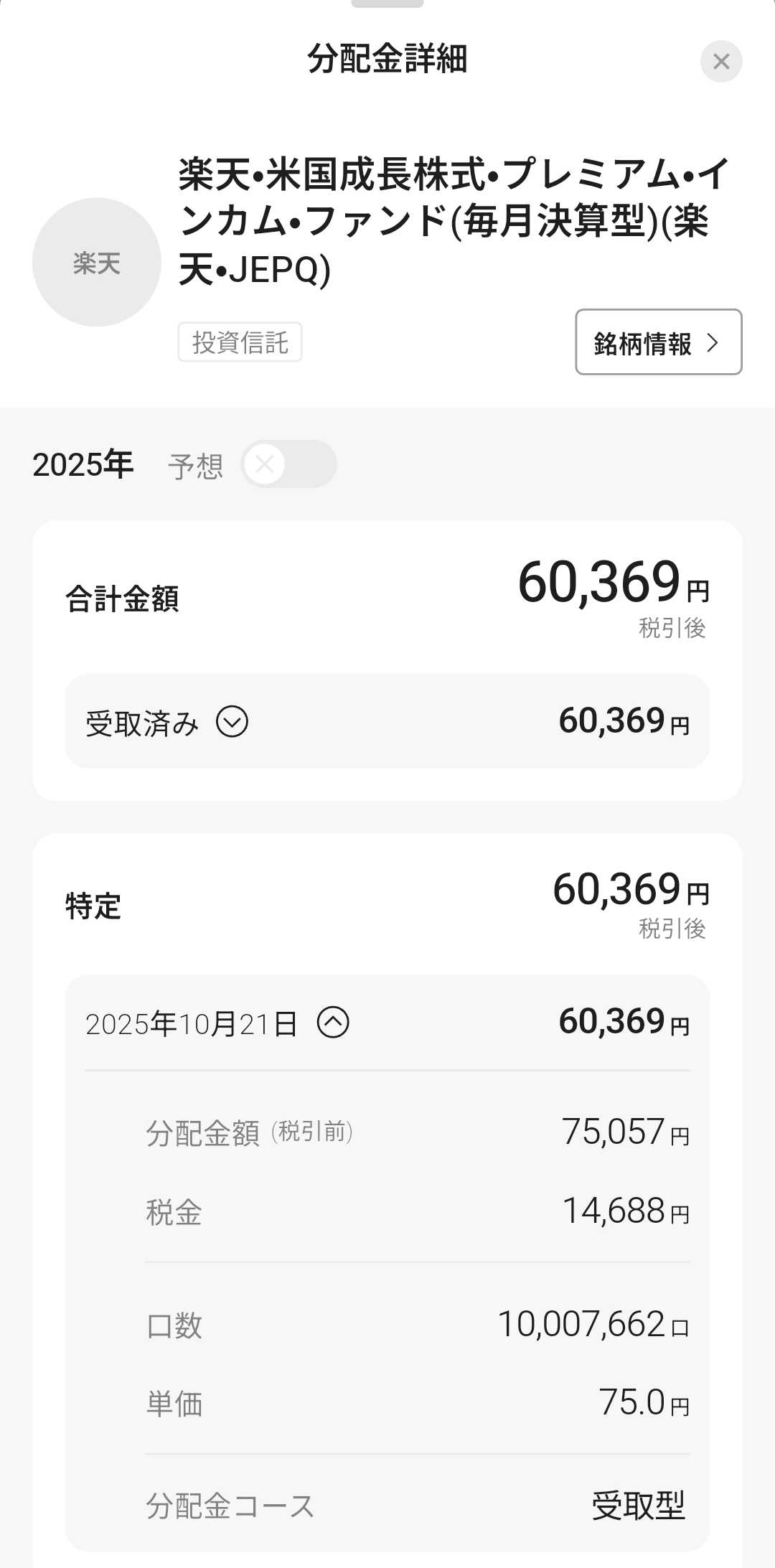Toggle the 予想 switch on
This screenshot has height=1568, width=775.
pos(288,464)
